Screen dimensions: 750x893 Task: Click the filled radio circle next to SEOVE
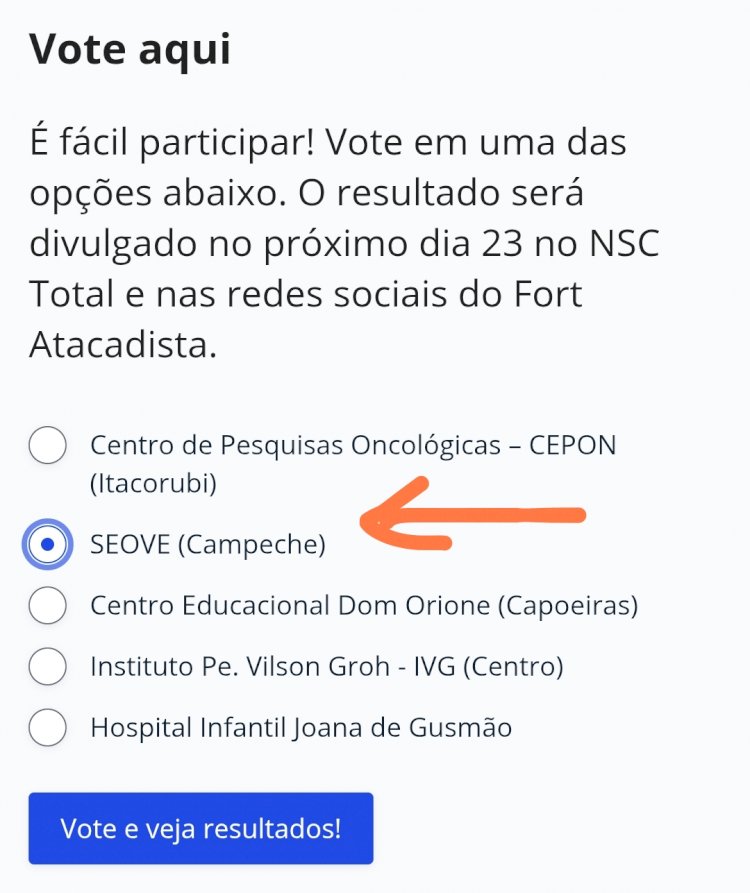(x=46, y=542)
